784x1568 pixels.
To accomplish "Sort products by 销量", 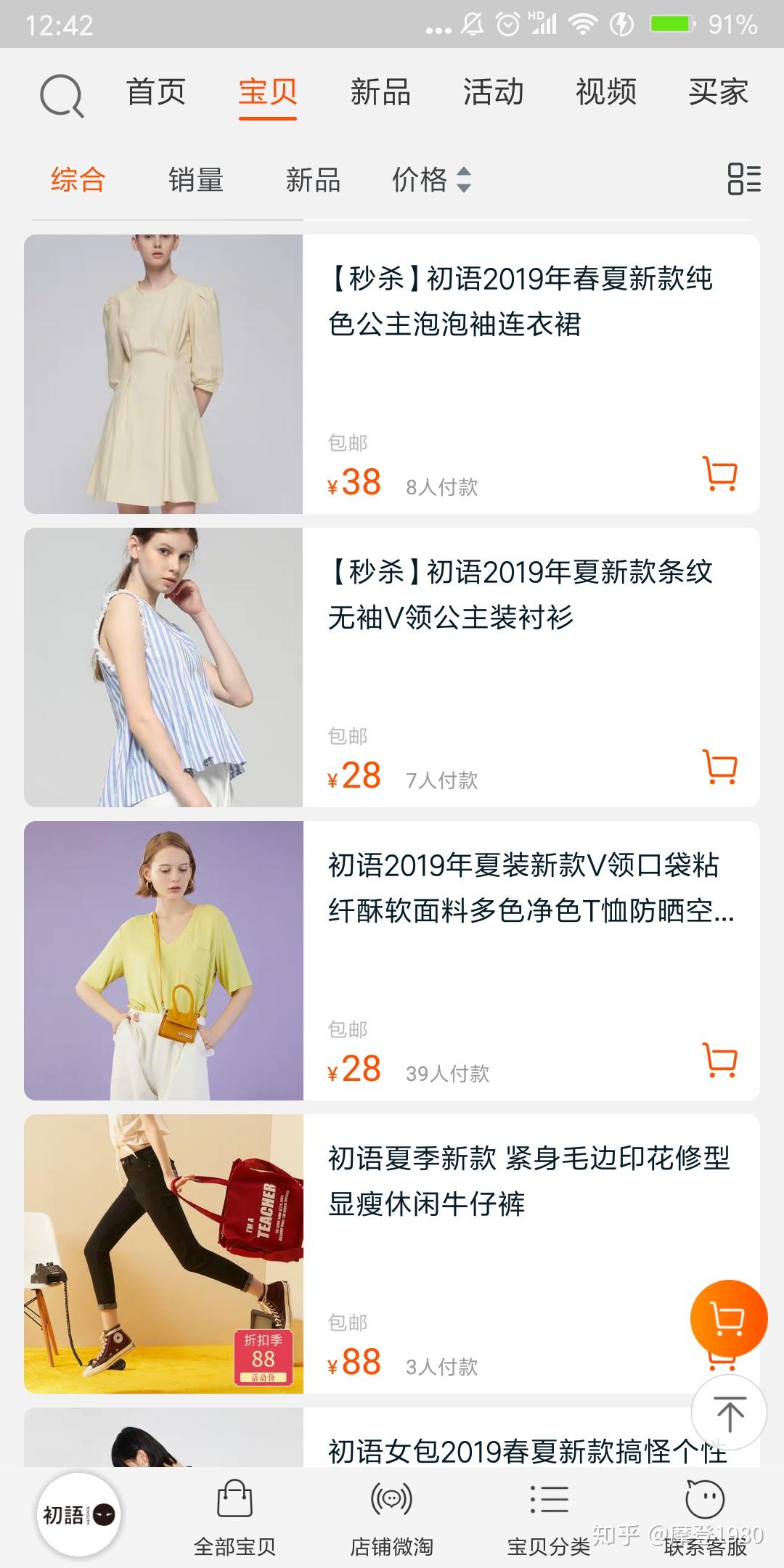I will point(195,179).
